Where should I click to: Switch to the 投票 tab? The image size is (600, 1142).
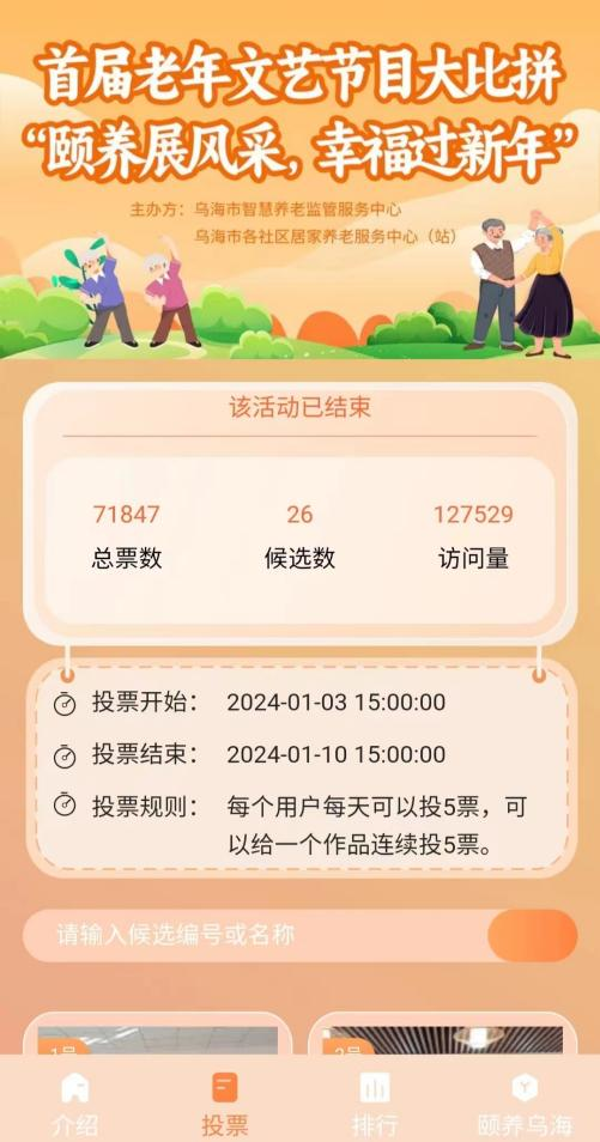coord(225,1103)
